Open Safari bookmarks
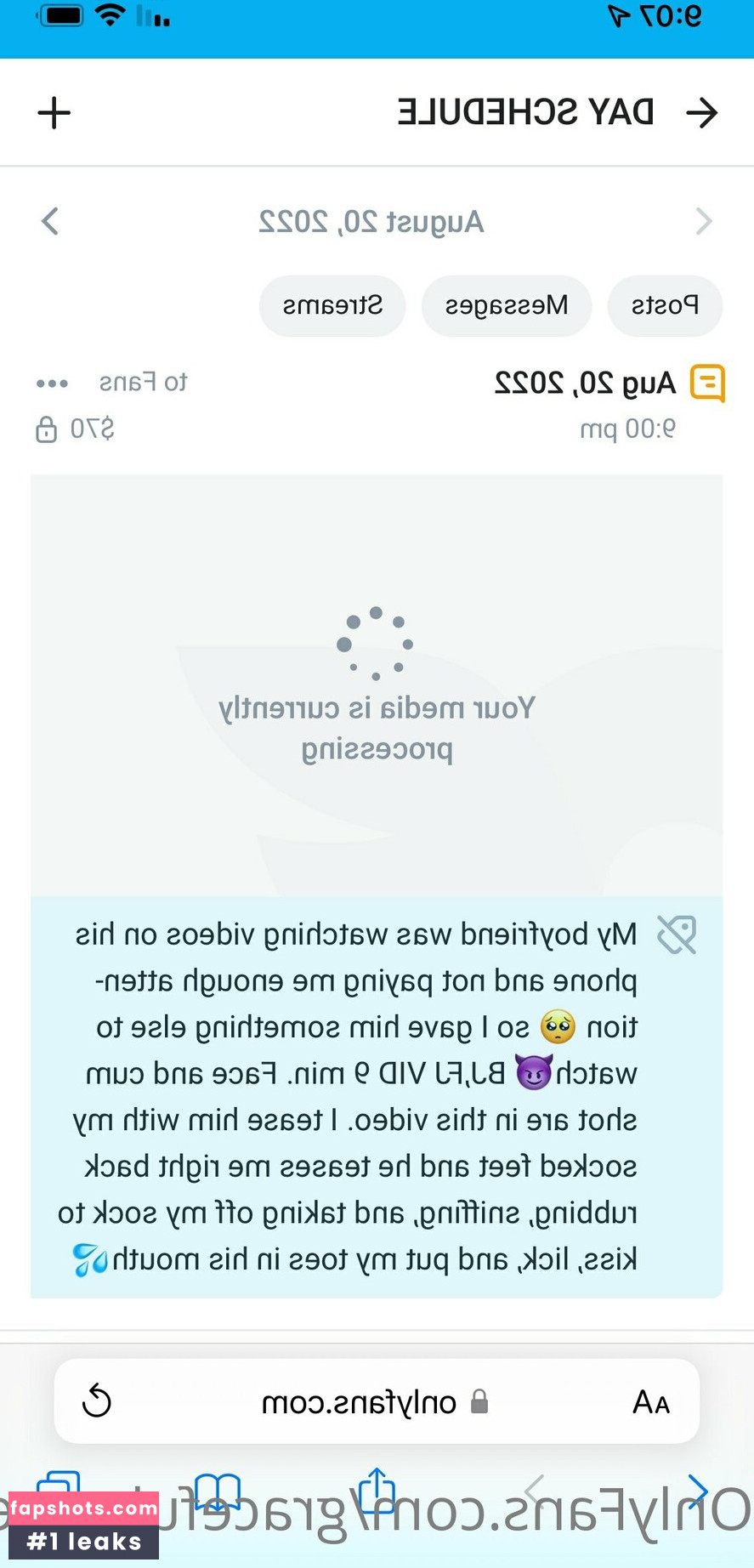 pyautogui.click(x=218, y=1491)
